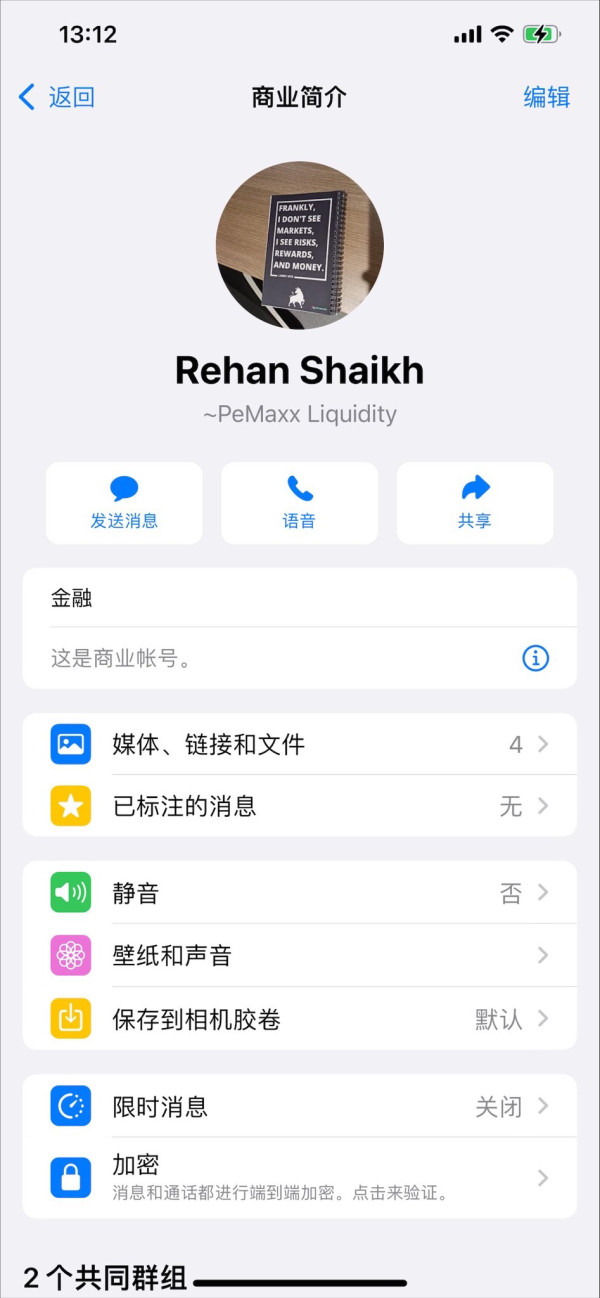
Task: Go back using the 返回 button
Action: [57, 97]
